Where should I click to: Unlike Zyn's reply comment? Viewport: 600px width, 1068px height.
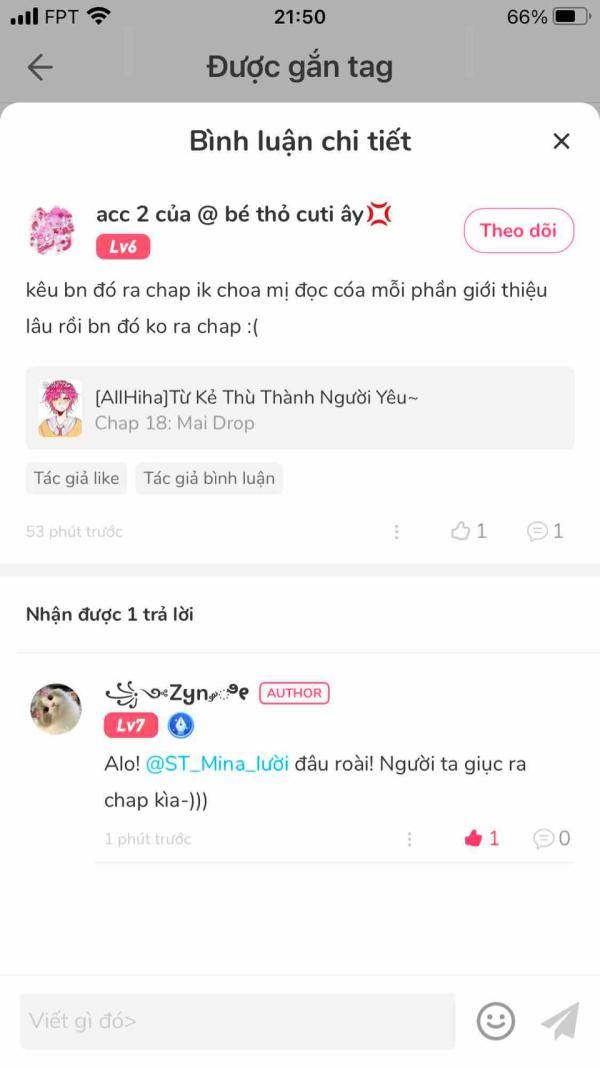(x=481, y=838)
